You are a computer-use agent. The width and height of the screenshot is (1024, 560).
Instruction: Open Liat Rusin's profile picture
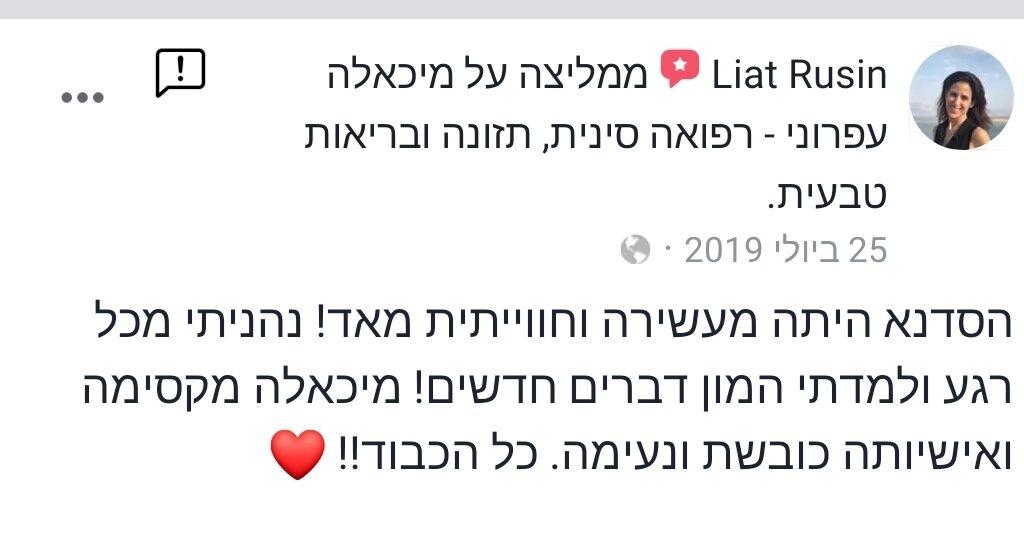(960, 97)
